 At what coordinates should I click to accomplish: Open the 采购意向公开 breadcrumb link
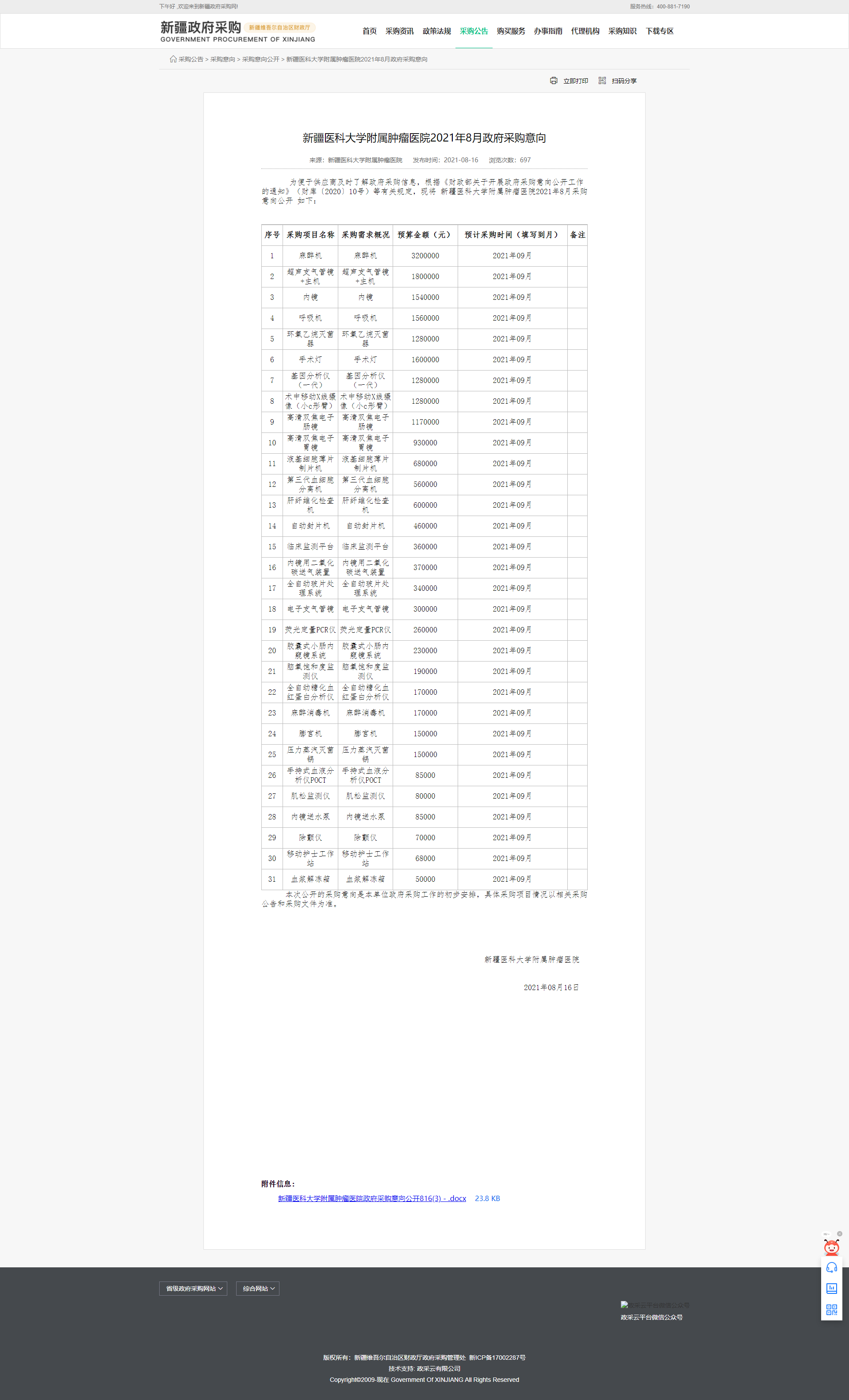(260, 59)
